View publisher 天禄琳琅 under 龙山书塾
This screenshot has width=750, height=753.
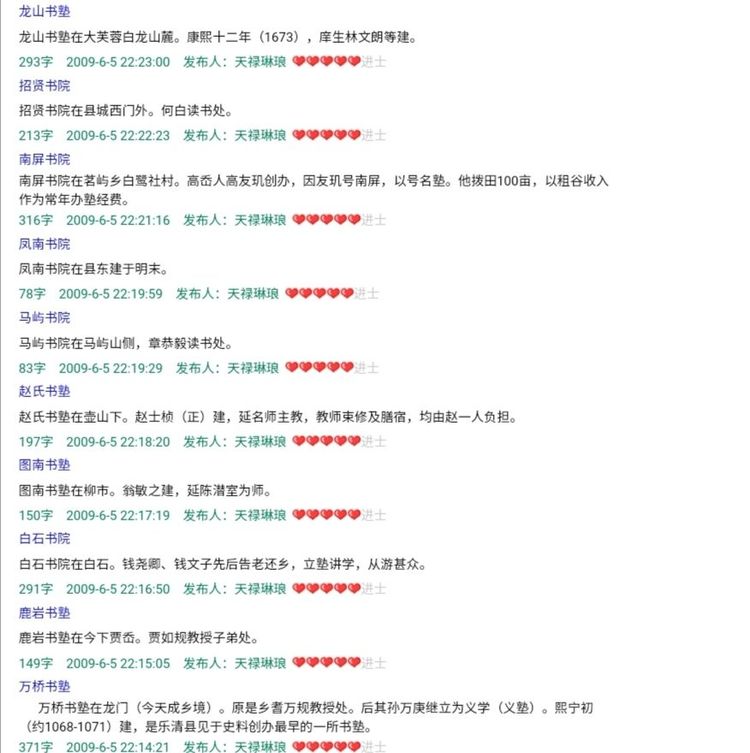(260, 62)
